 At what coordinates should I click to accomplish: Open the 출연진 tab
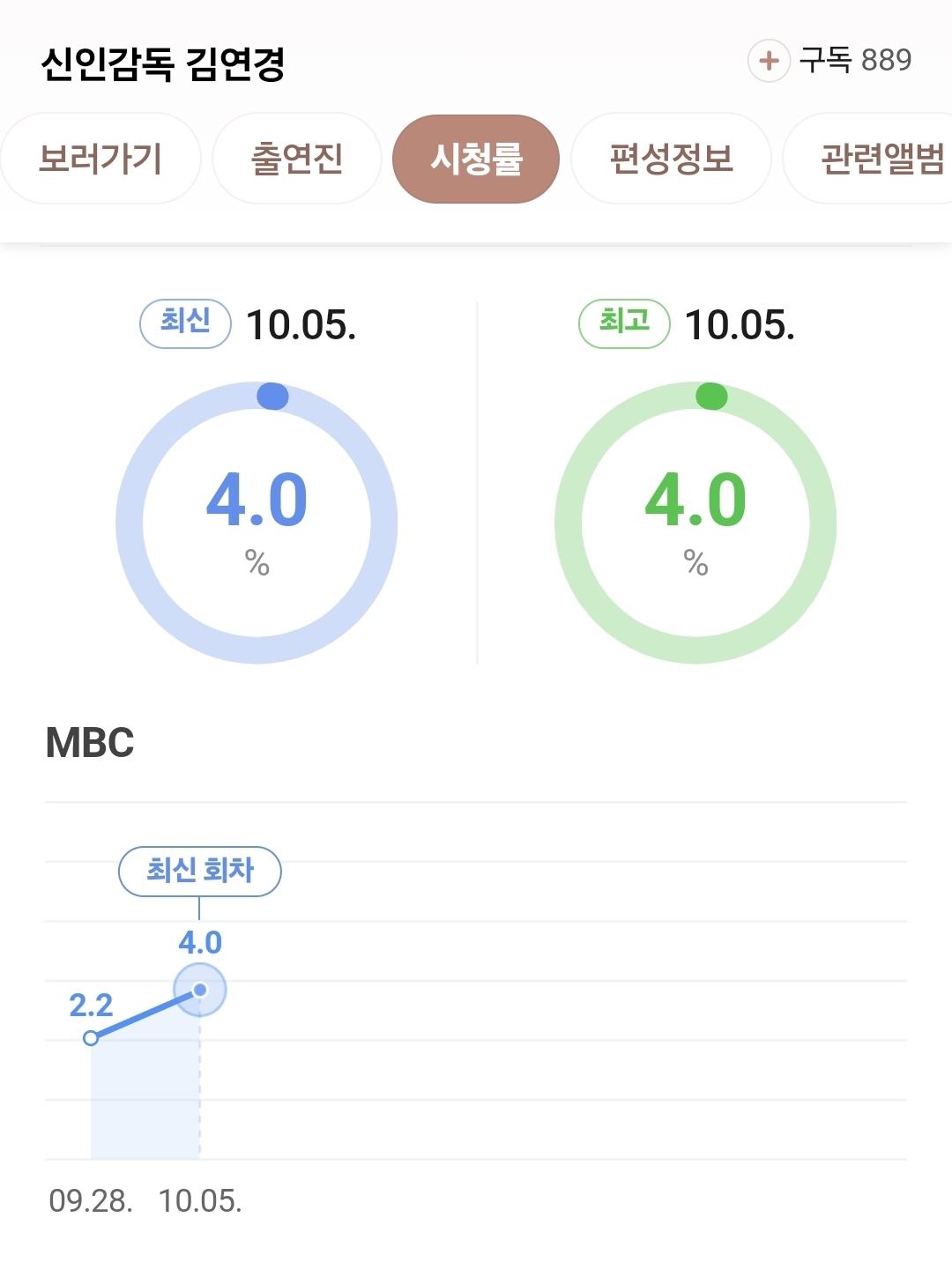[x=297, y=160]
